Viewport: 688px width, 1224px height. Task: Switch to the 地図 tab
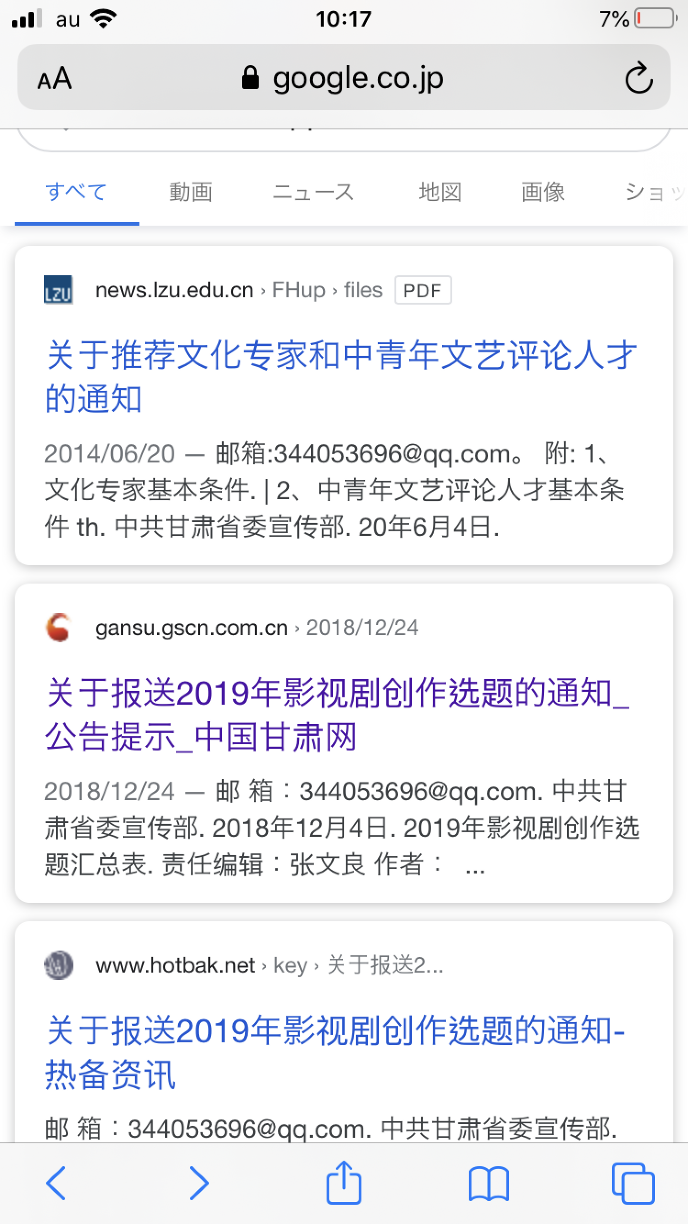pos(440,192)
